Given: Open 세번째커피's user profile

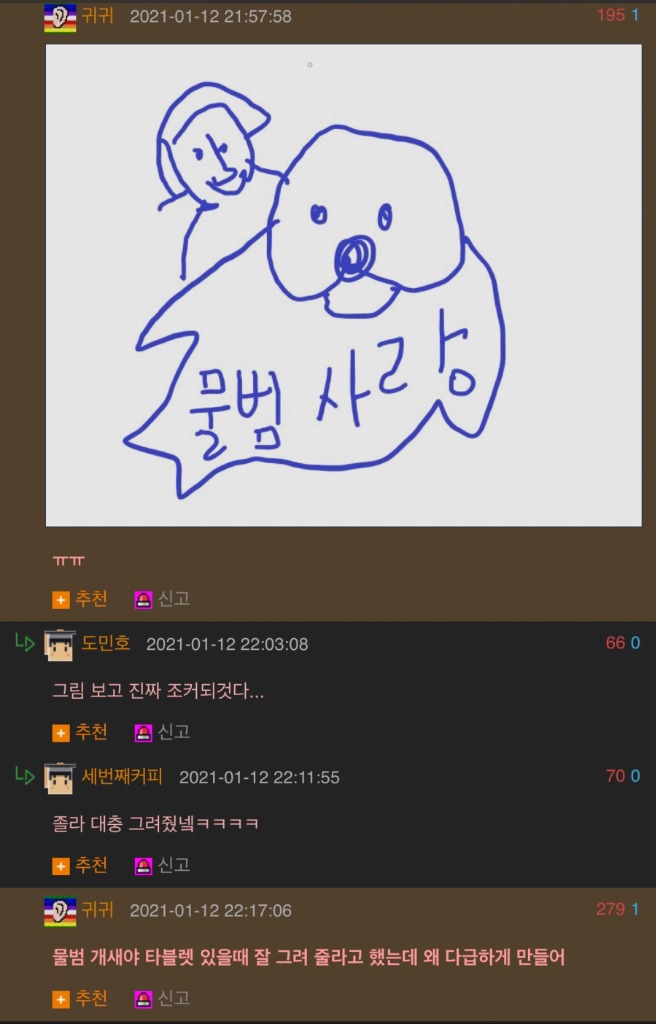Looking at the screenshot, I should click(x=121, y=776).
